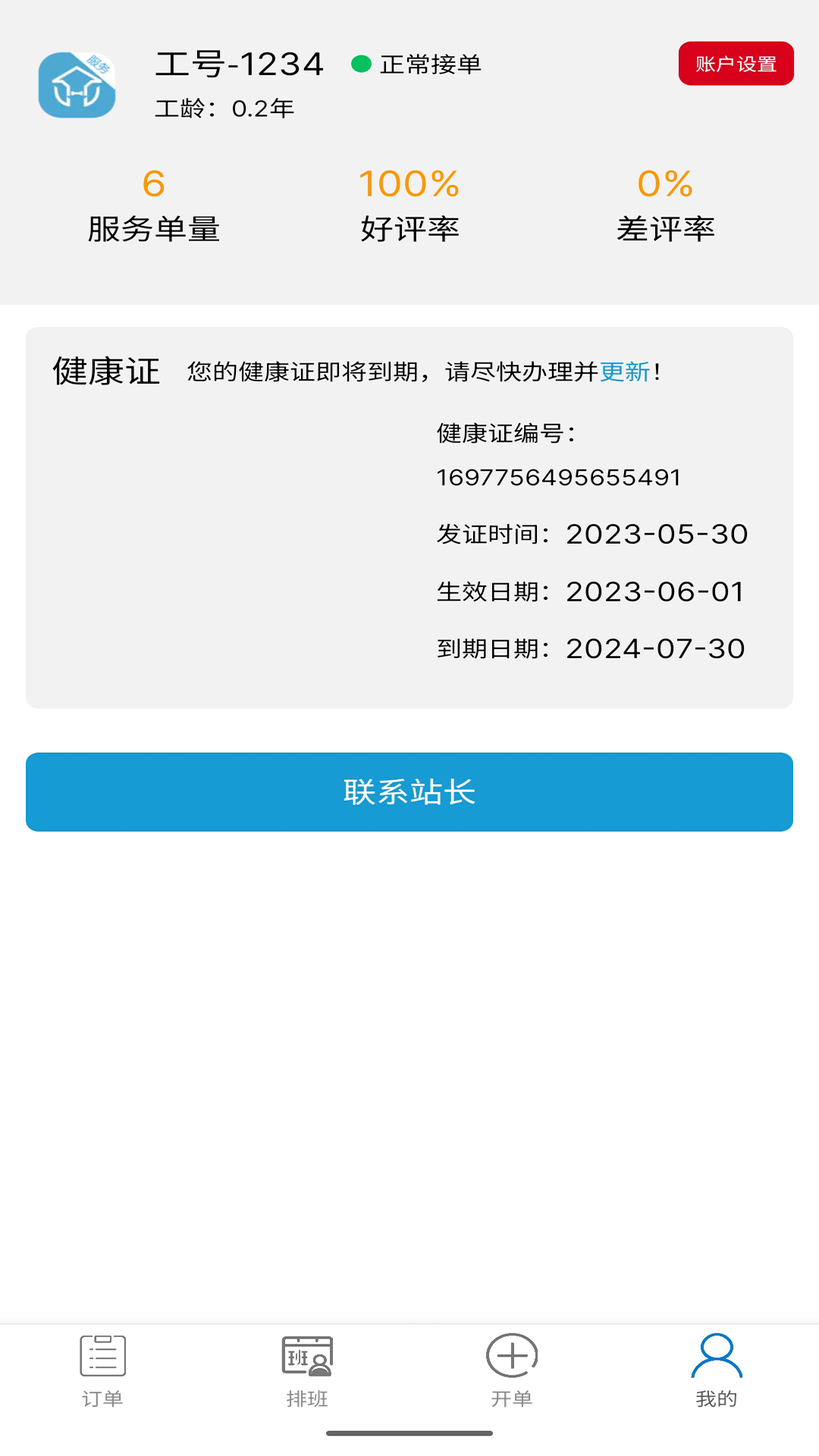Expand the 到期日期 2024-07-30 field
Viewport: 819px width, 1456px height.
point(592,648)
